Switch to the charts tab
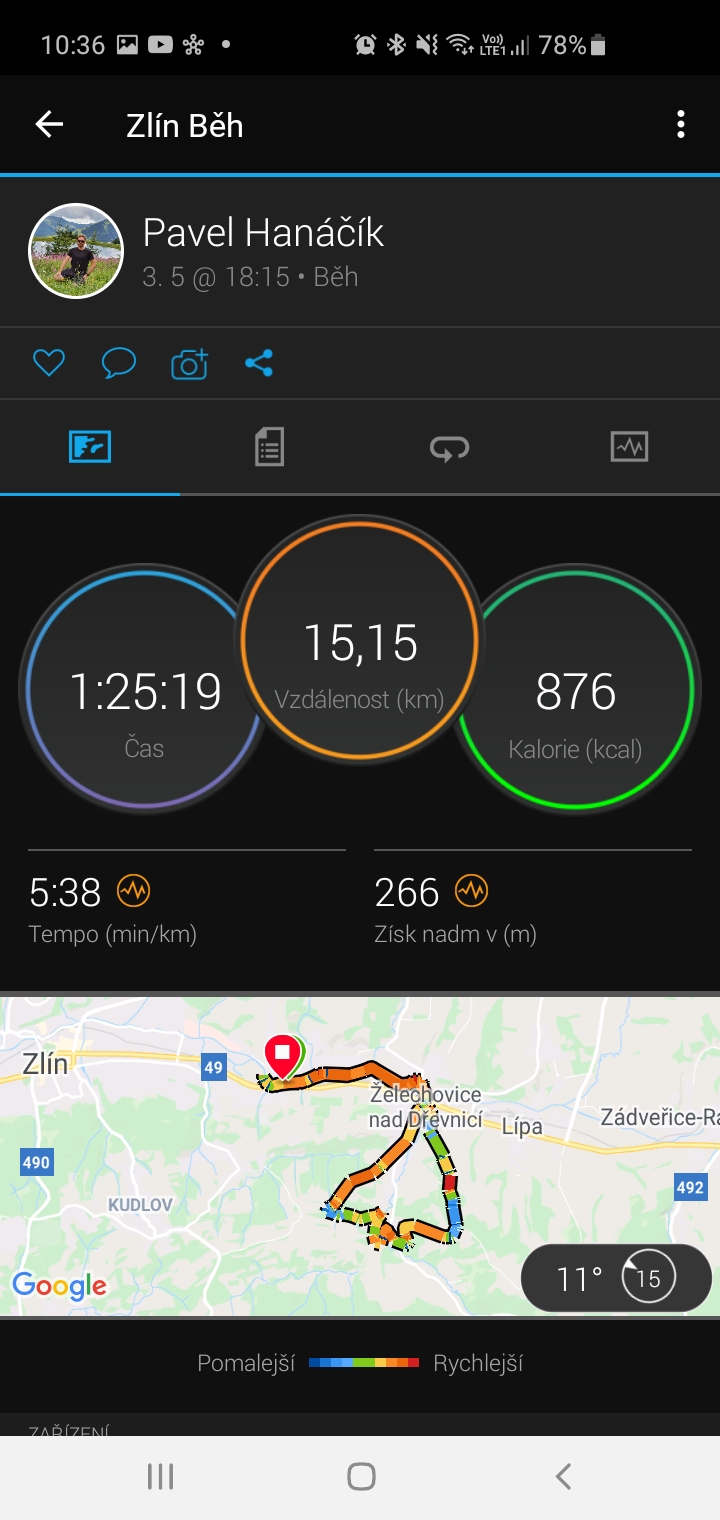Viewport: 720px width, 1520px height. [629, 447]
